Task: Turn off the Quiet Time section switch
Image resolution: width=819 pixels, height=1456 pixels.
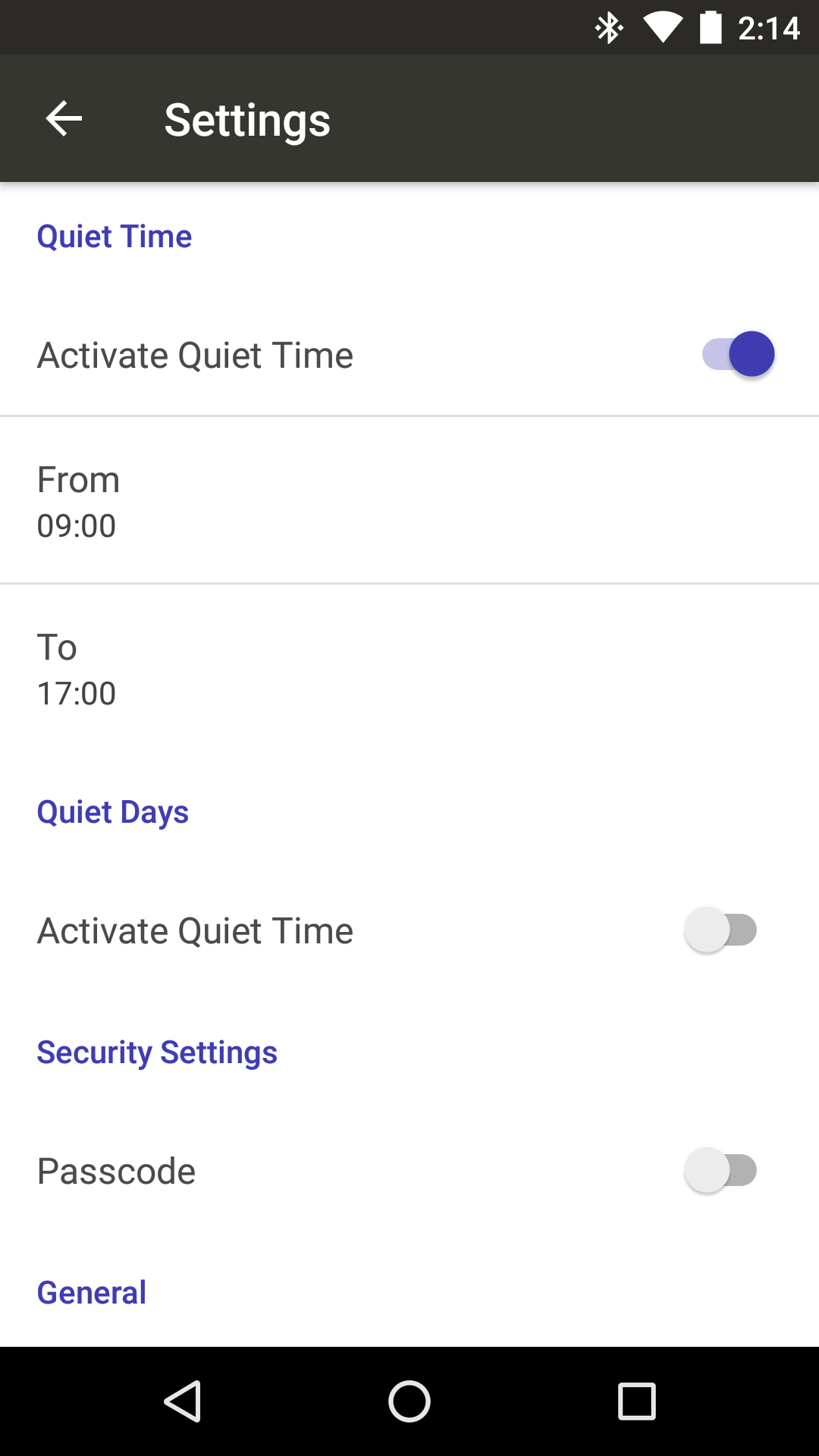Action: click(x=738, y=354)
